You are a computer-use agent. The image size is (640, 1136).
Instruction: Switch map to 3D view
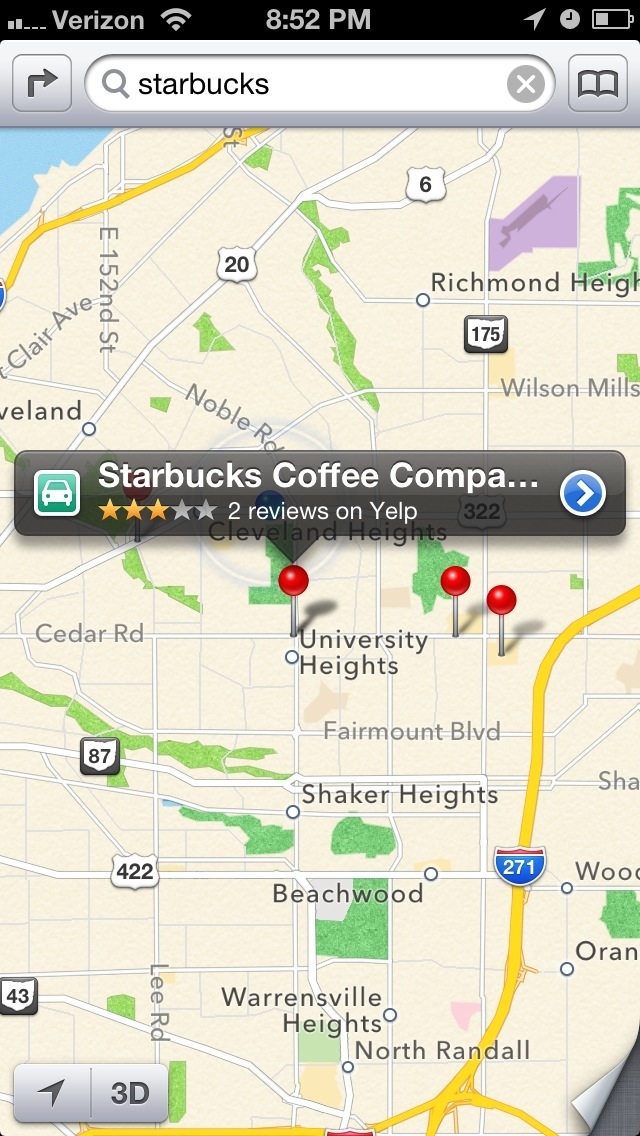[130, 1093]
